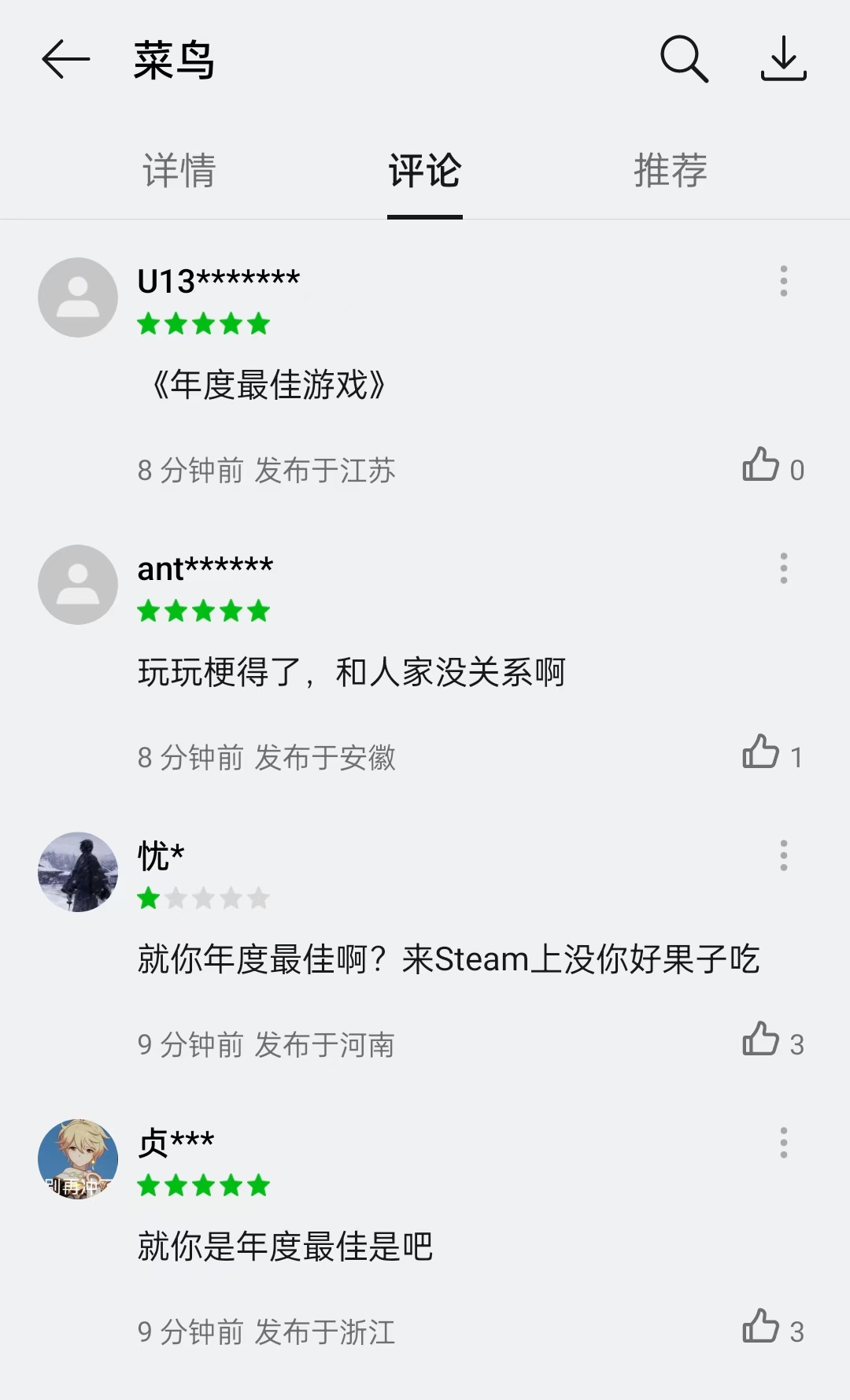Tap 忧*'s profile picture
Viewport: 850px width, 1400px height.
77,872
